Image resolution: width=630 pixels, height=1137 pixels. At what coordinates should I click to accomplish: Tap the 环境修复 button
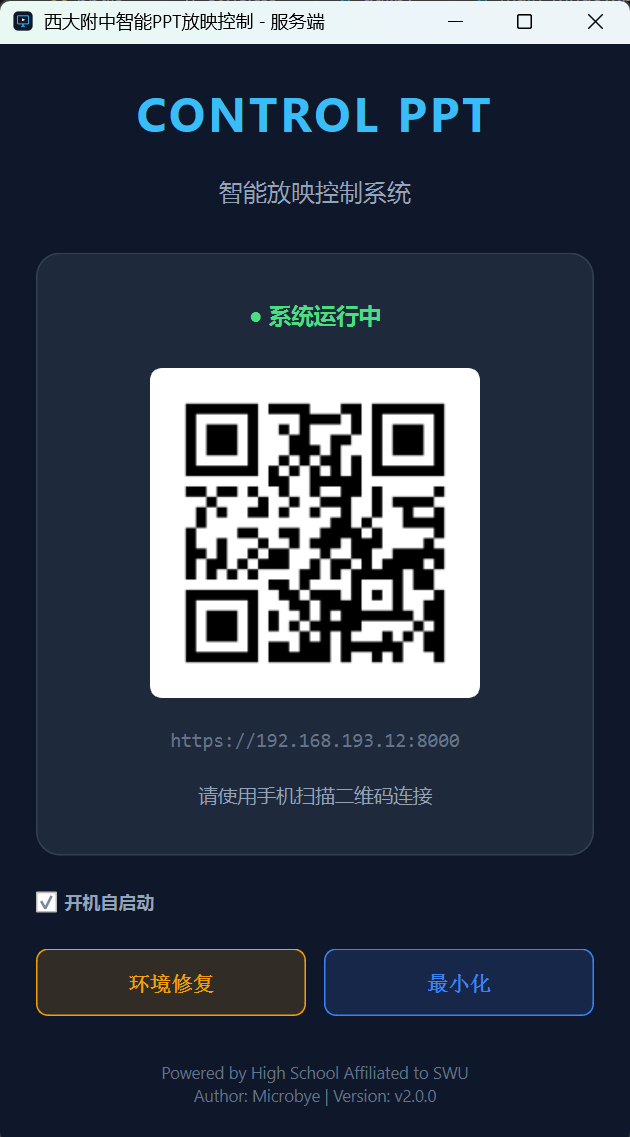[x=171, y=982]
